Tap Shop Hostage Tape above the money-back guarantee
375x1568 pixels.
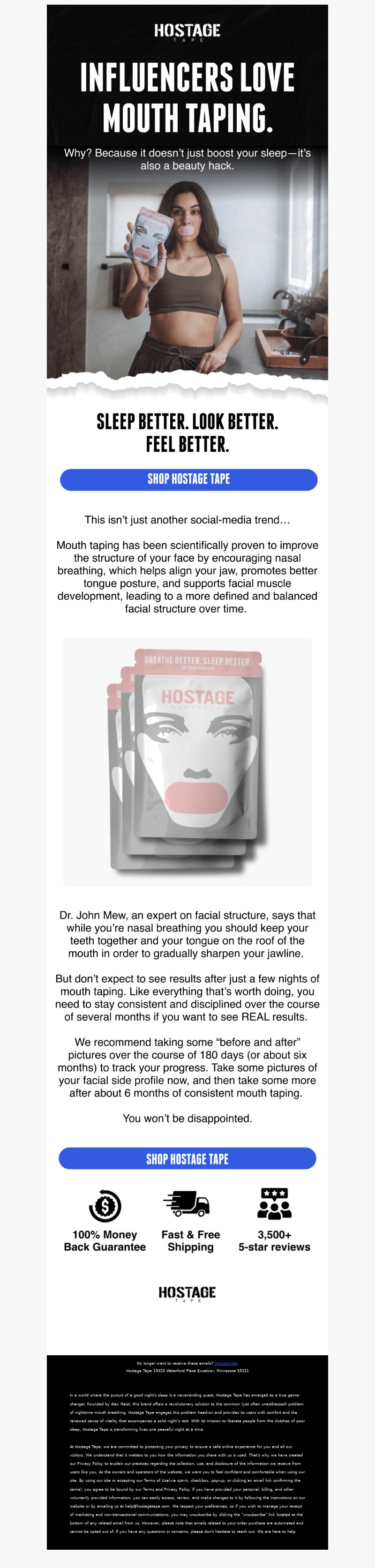coord(187,1158)
